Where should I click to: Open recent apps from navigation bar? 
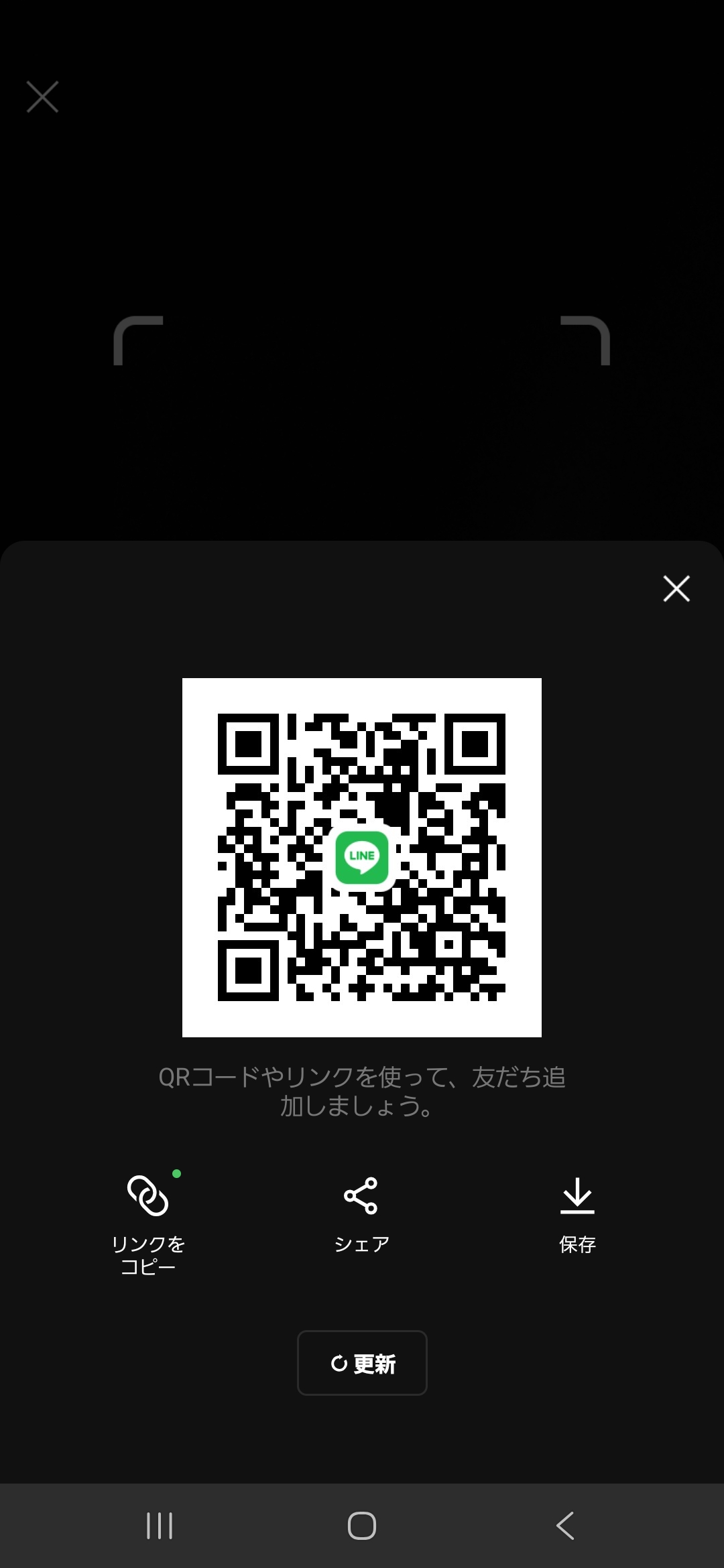click(x=160, y=1526)
